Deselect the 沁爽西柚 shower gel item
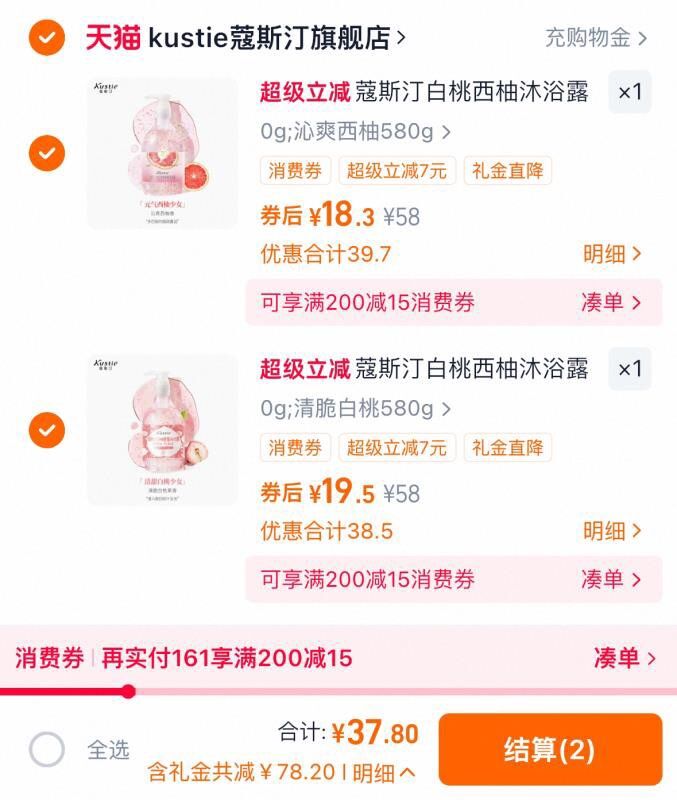 pos(47,153)
